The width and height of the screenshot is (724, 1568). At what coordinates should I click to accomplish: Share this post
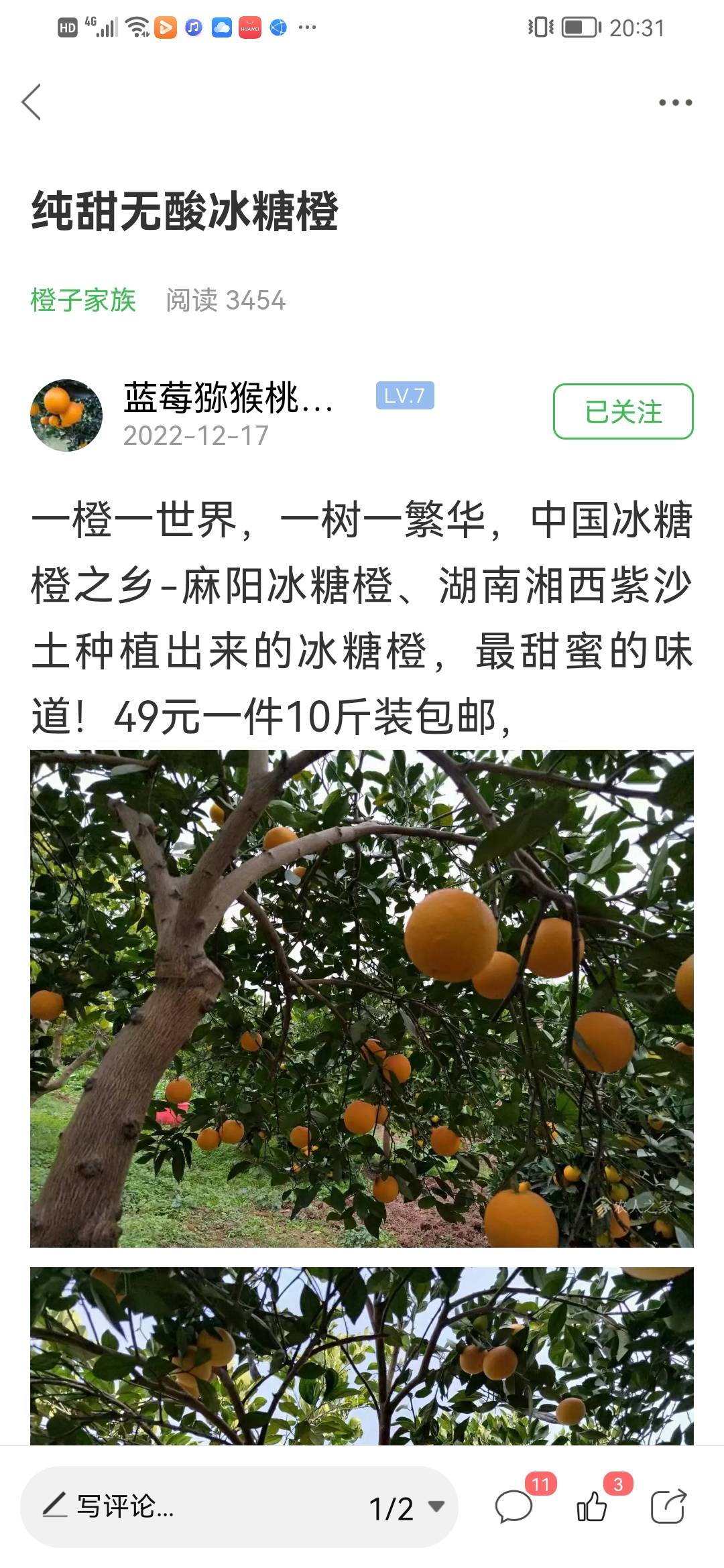click(668, 1508)
